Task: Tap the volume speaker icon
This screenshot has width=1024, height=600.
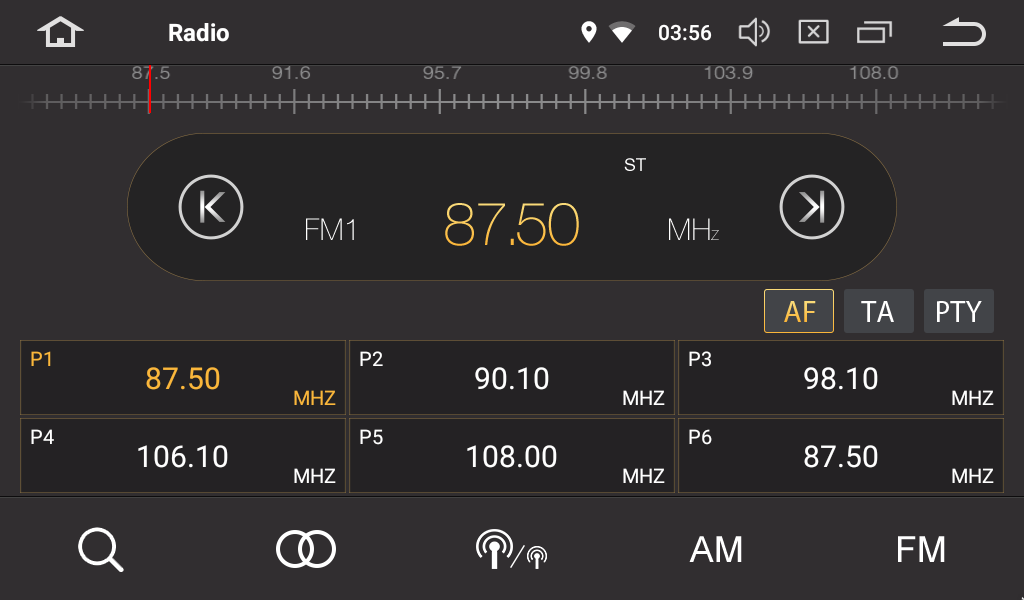Action: [753, 33]
